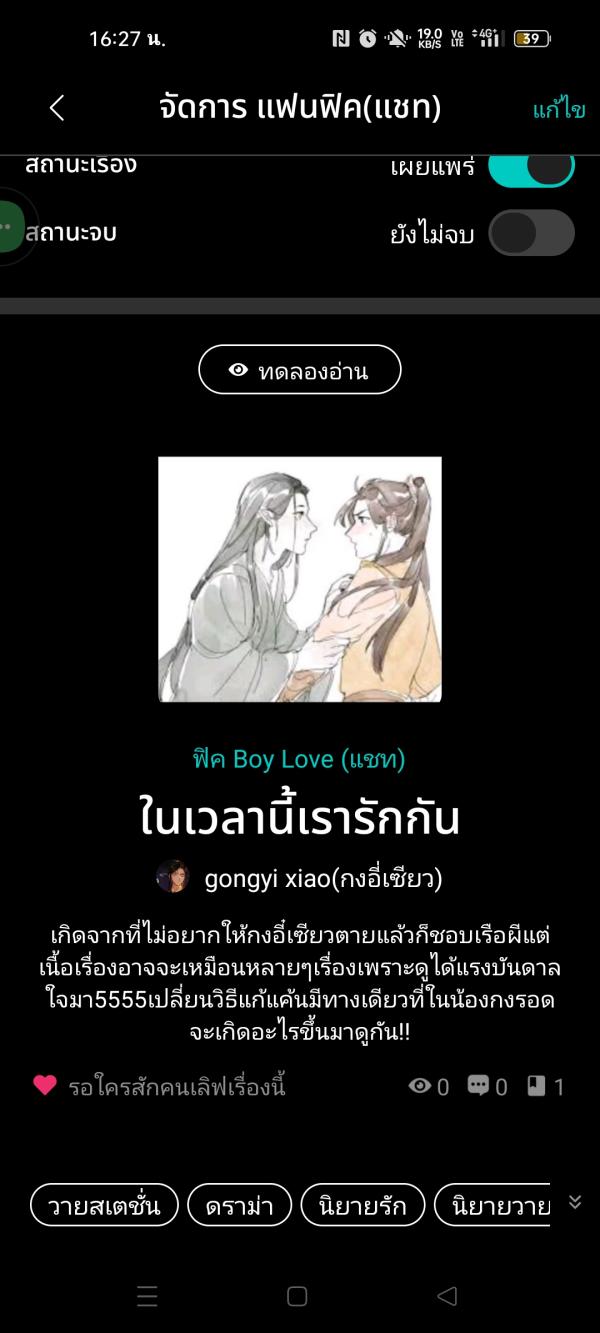600x1333 pixels.
Task: Open the ฟิค Boy Love (แชท) category
Action: tap(300, 759)
